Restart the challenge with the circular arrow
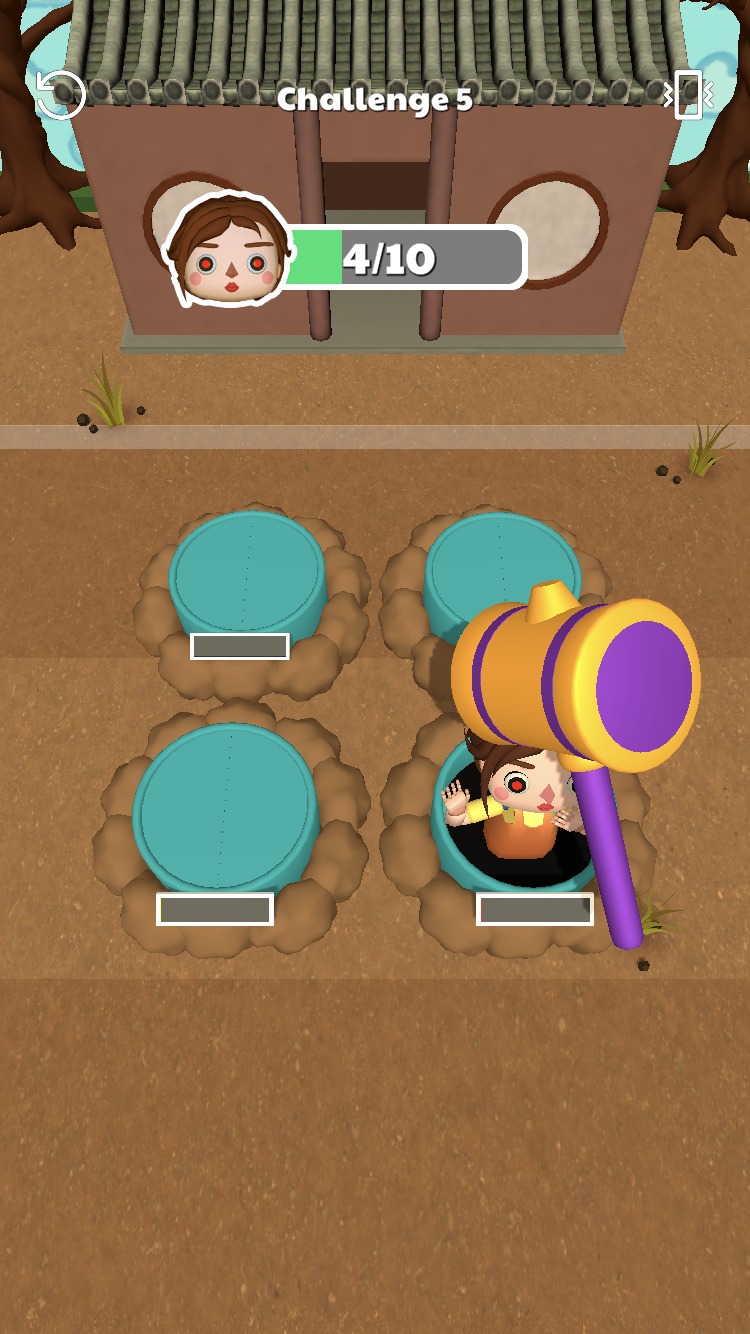 click(60, 95)
